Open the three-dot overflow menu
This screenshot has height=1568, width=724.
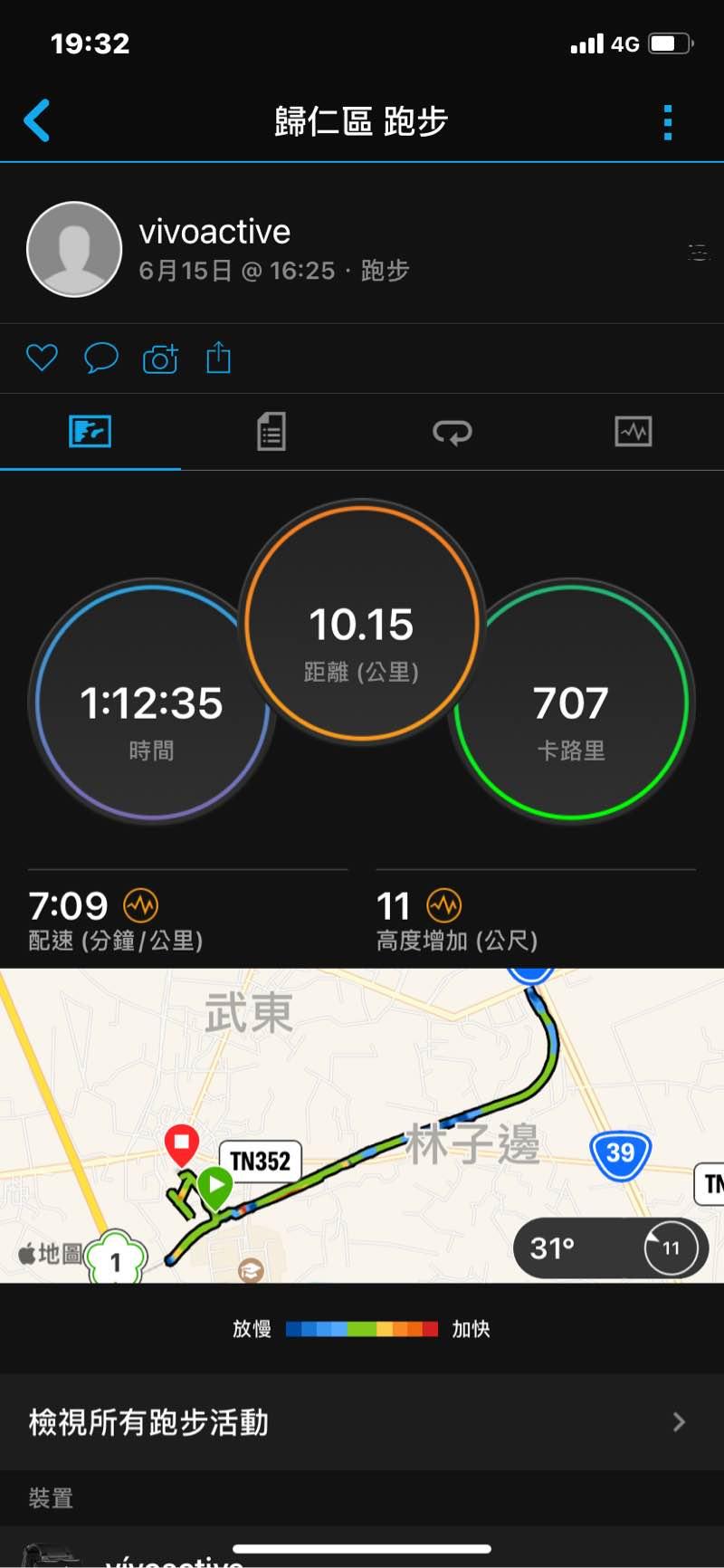(668, 122)
